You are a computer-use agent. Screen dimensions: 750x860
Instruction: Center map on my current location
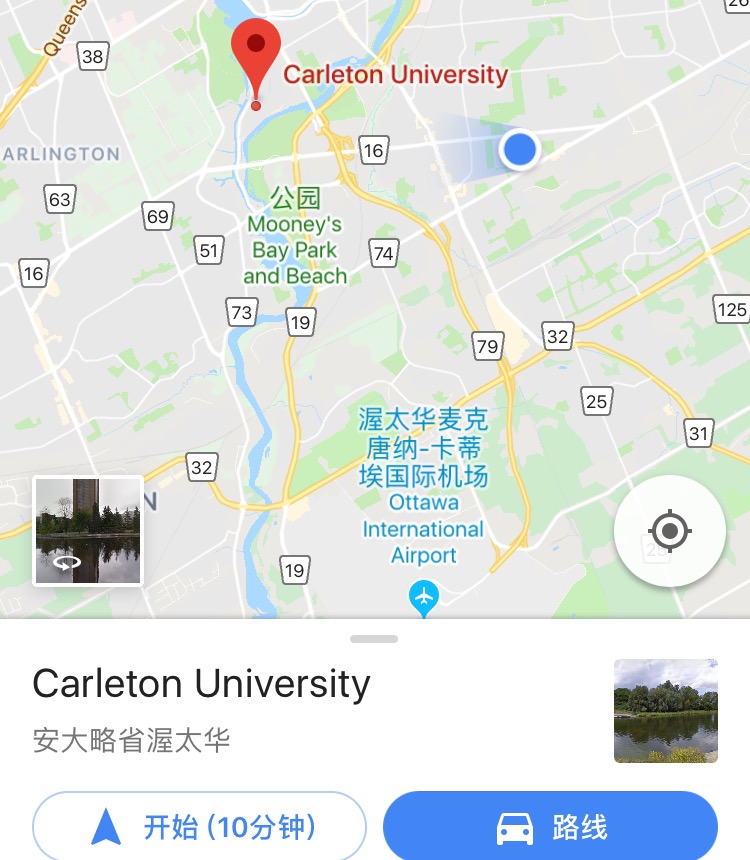670,530
